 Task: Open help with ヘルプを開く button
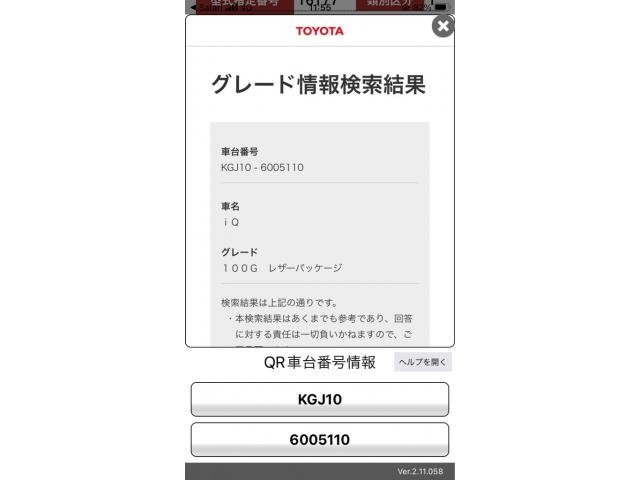pyautogui.click(x=422, y=362)
